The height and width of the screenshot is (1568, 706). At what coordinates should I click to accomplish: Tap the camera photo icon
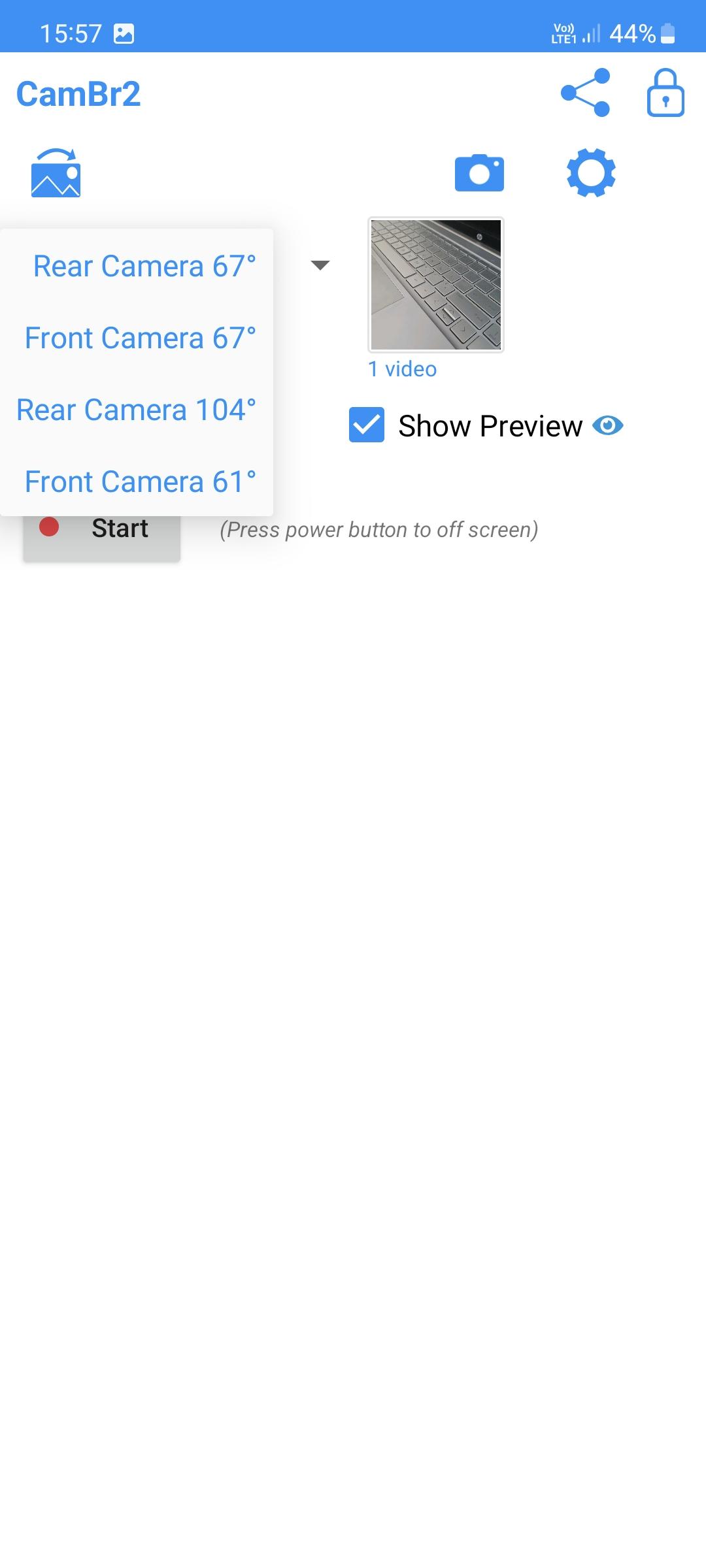[x=479, y=173]
